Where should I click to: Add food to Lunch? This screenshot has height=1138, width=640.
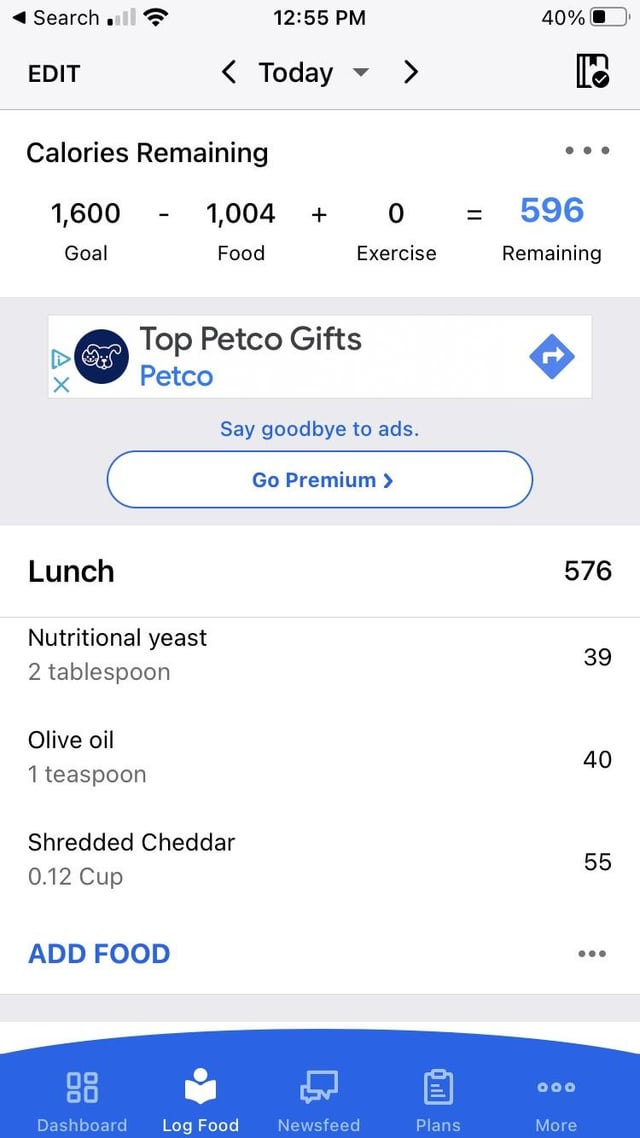pos(99,954)
